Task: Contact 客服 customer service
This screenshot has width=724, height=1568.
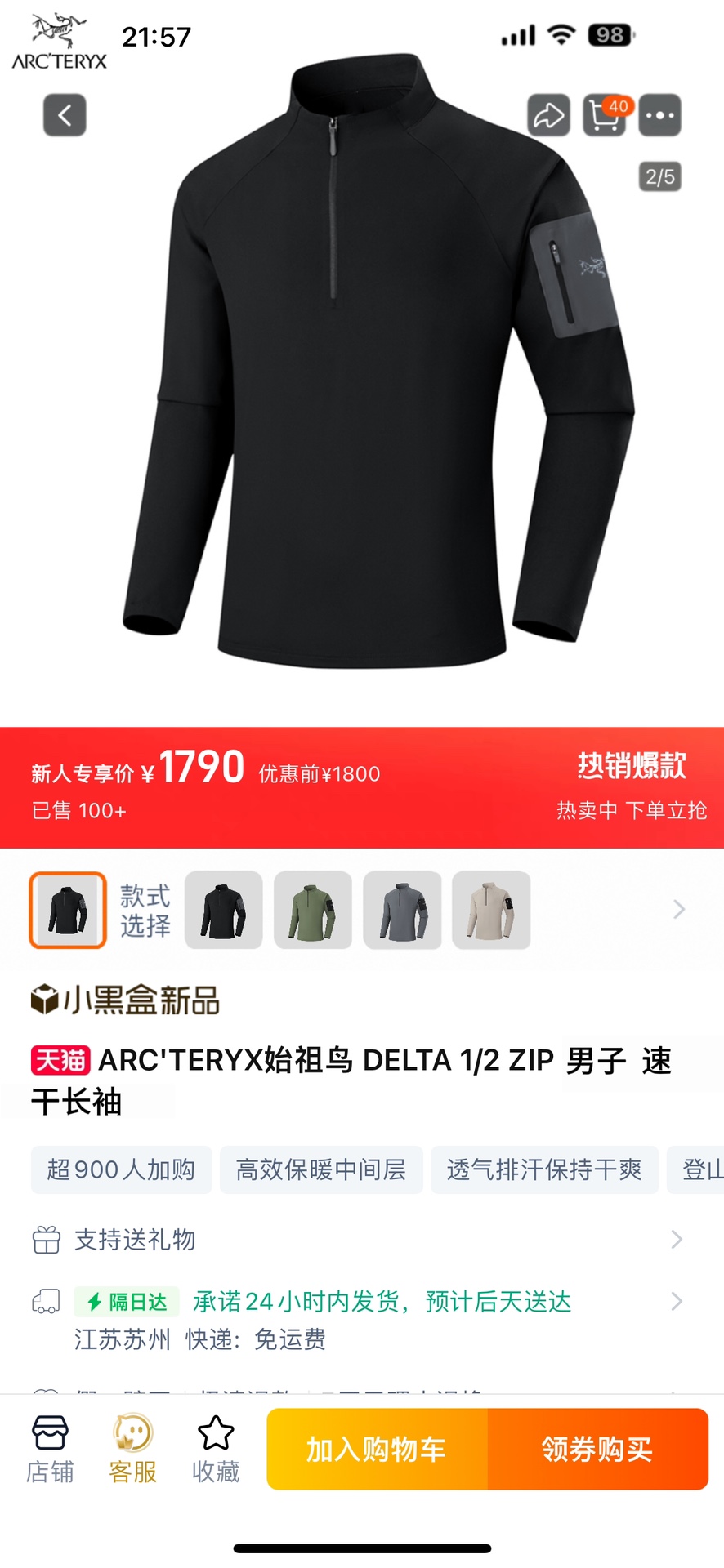Action: click(x=132, y=1449)
